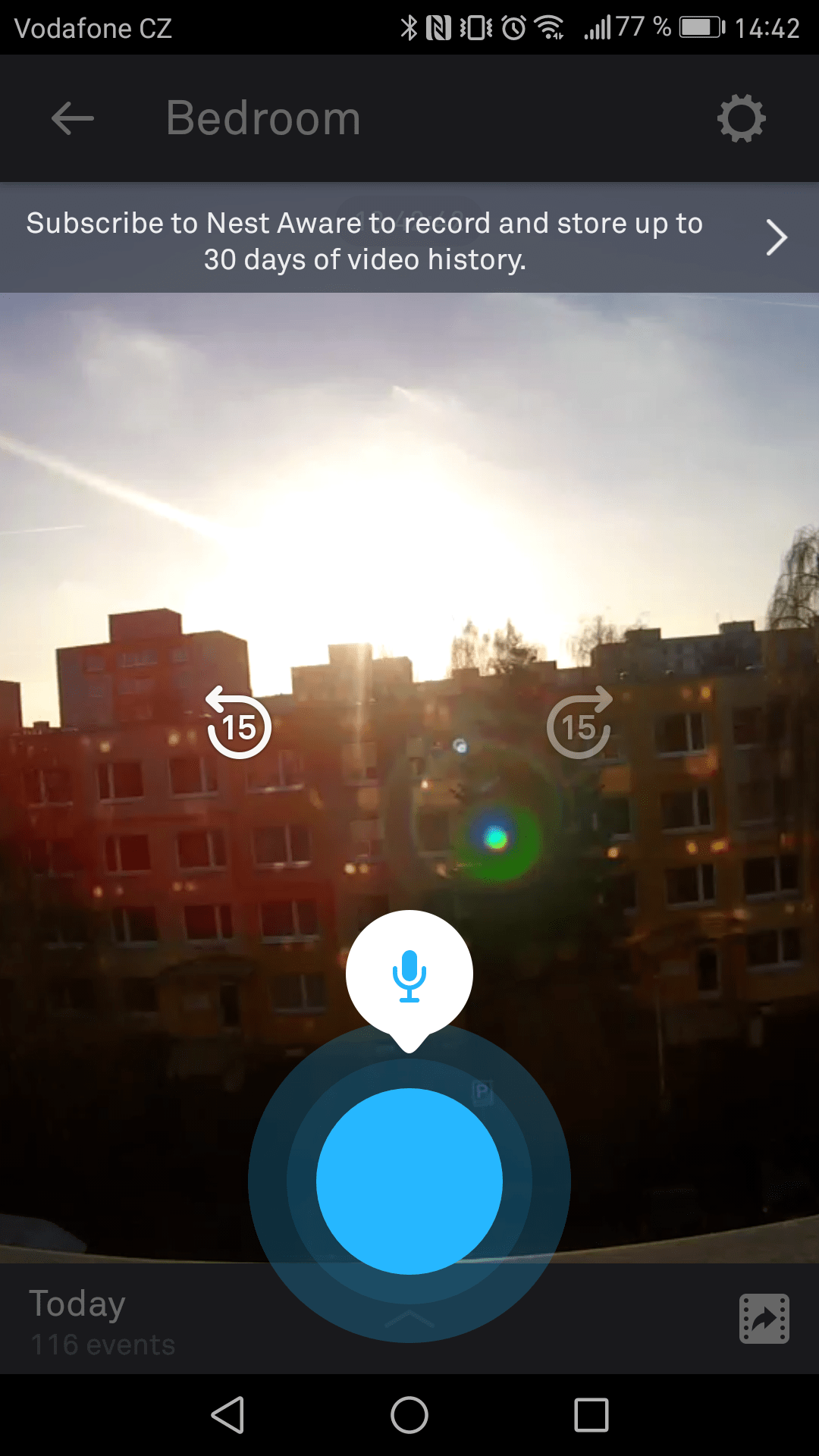Tap the blue talk microphone button
The image size is (819, 1456).
409,1180
